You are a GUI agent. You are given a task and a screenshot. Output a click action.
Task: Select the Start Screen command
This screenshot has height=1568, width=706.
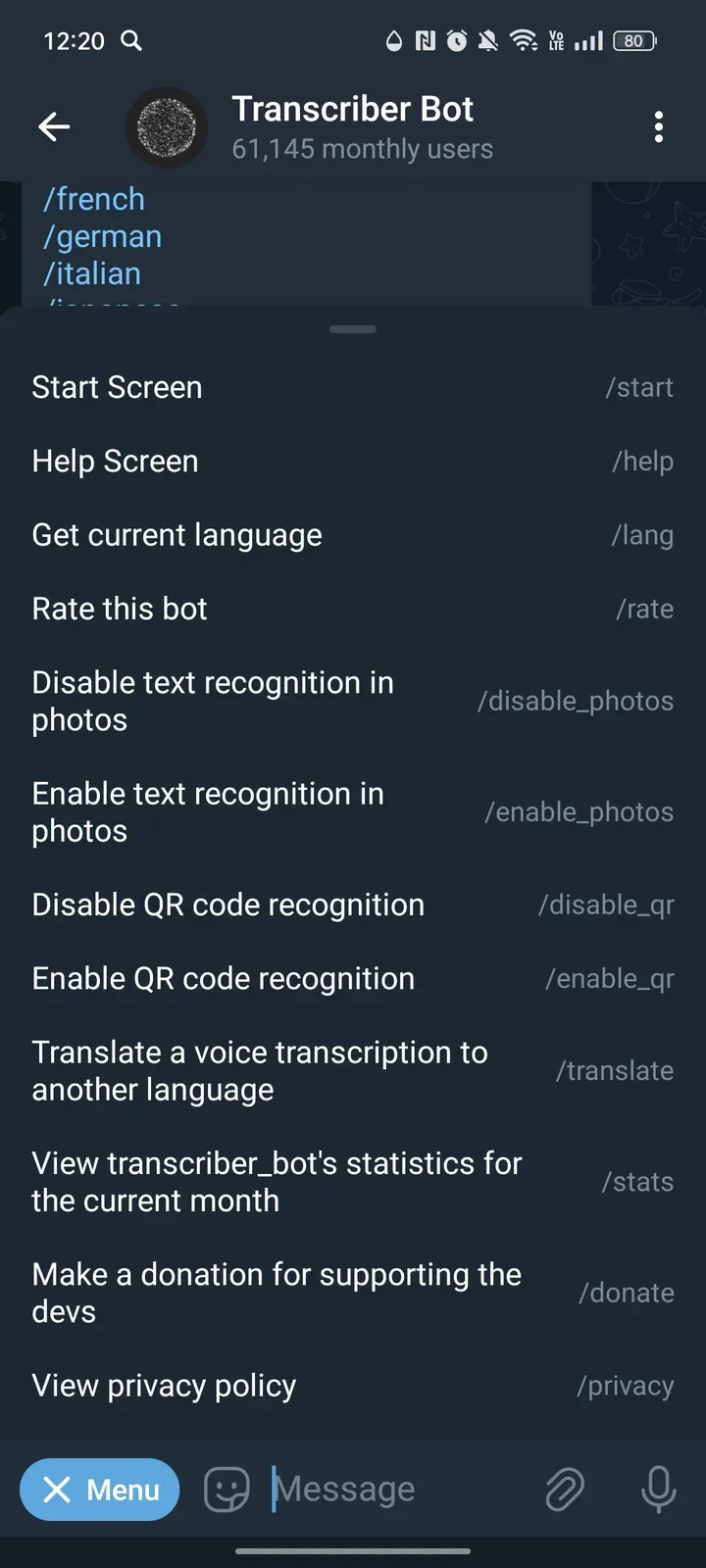(352, 387)
